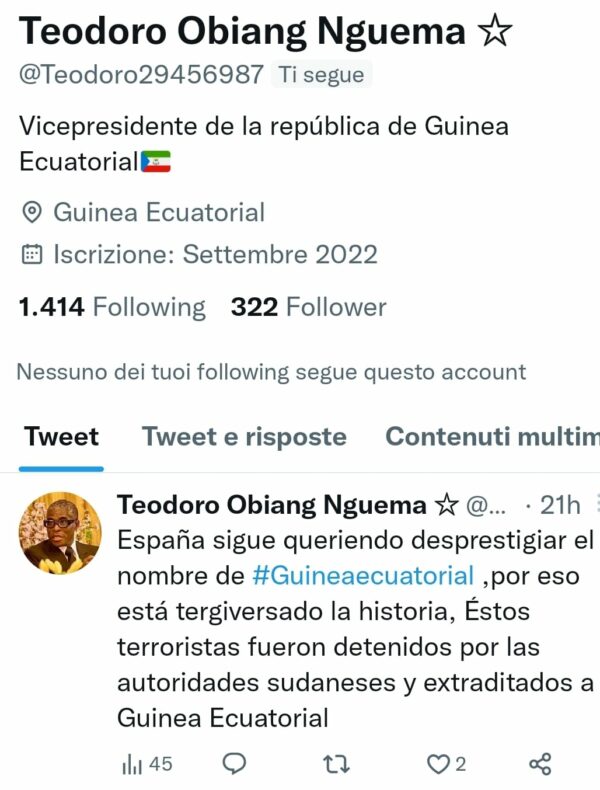Tap the profile photo beside the tweet
Screen dimensions: 600x790
[61, 532]
